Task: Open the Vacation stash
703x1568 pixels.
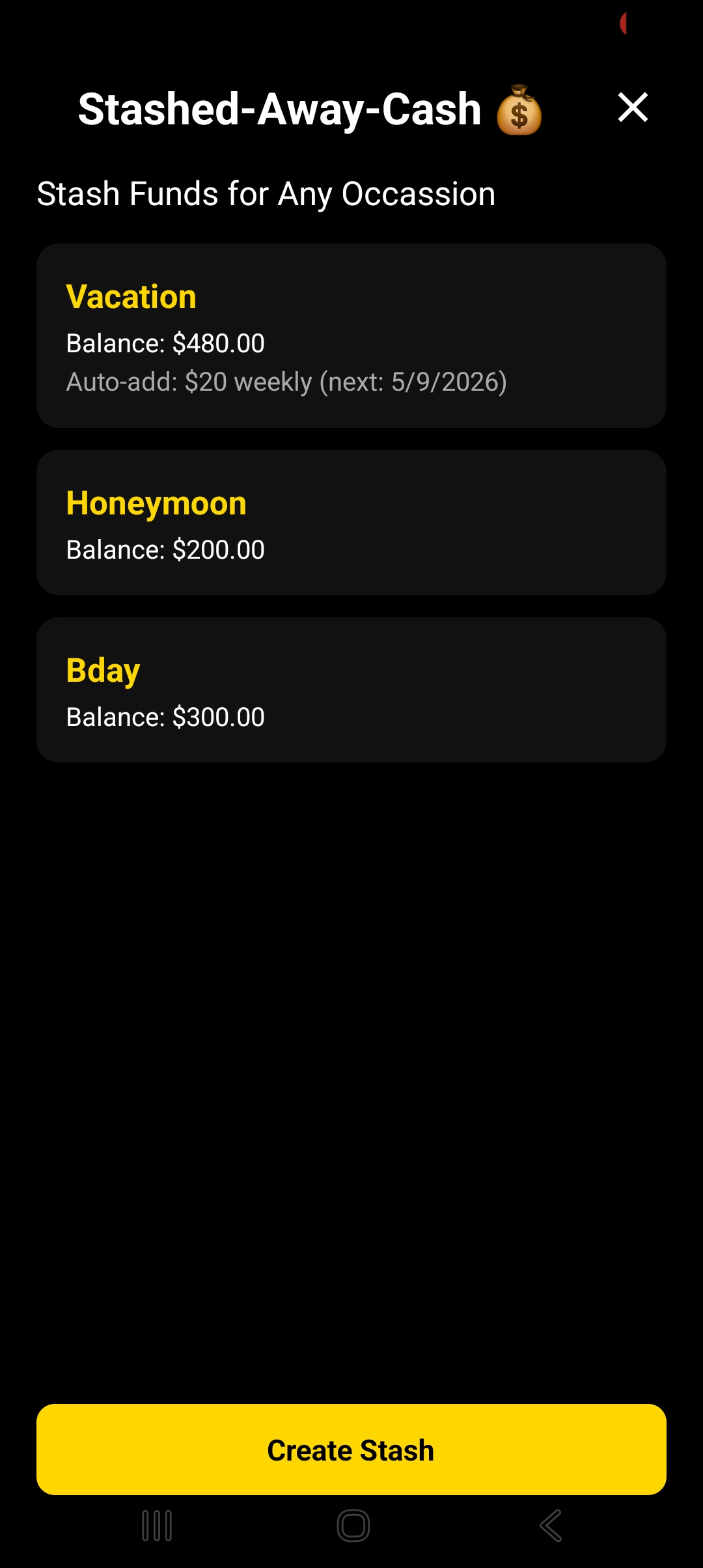Action: pos(351,335)
